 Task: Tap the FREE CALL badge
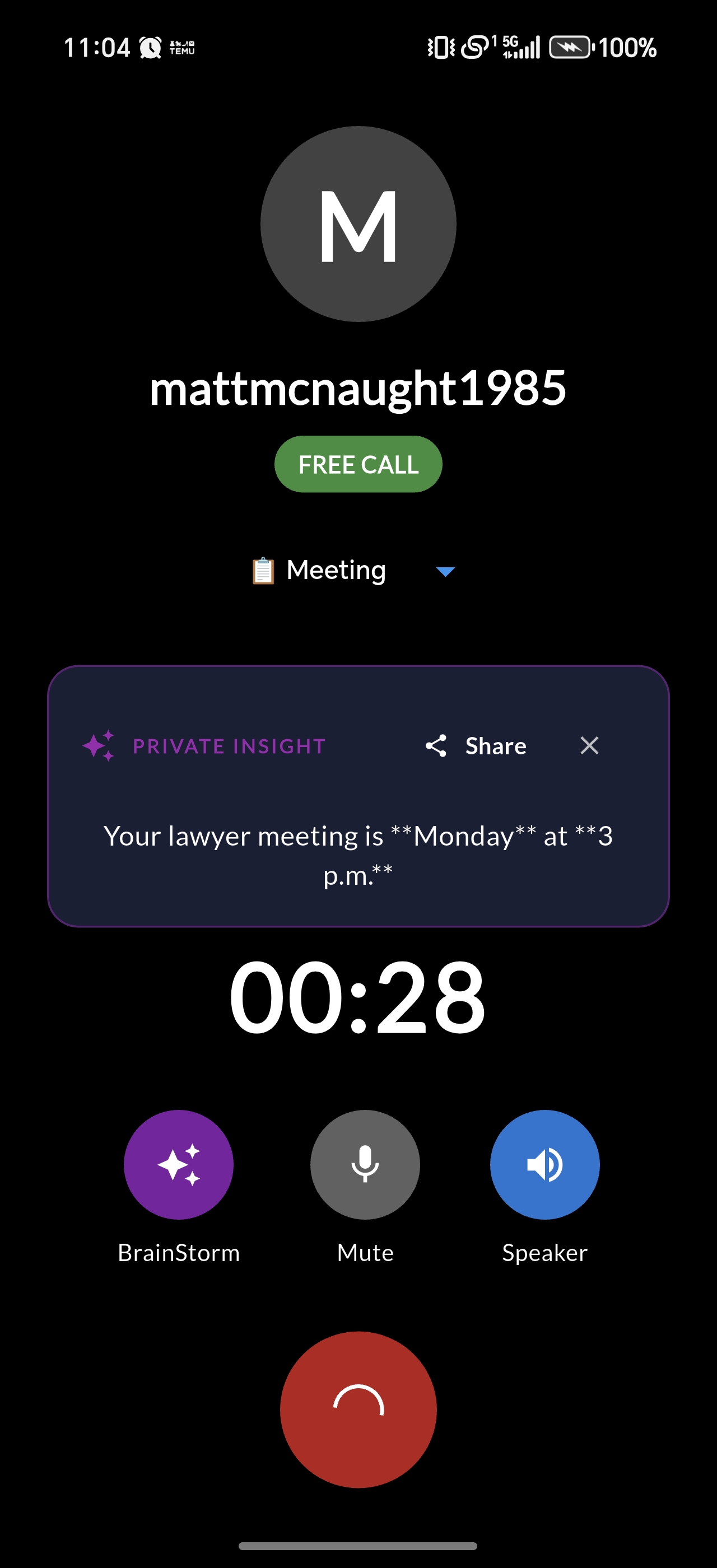coord(358,464)
